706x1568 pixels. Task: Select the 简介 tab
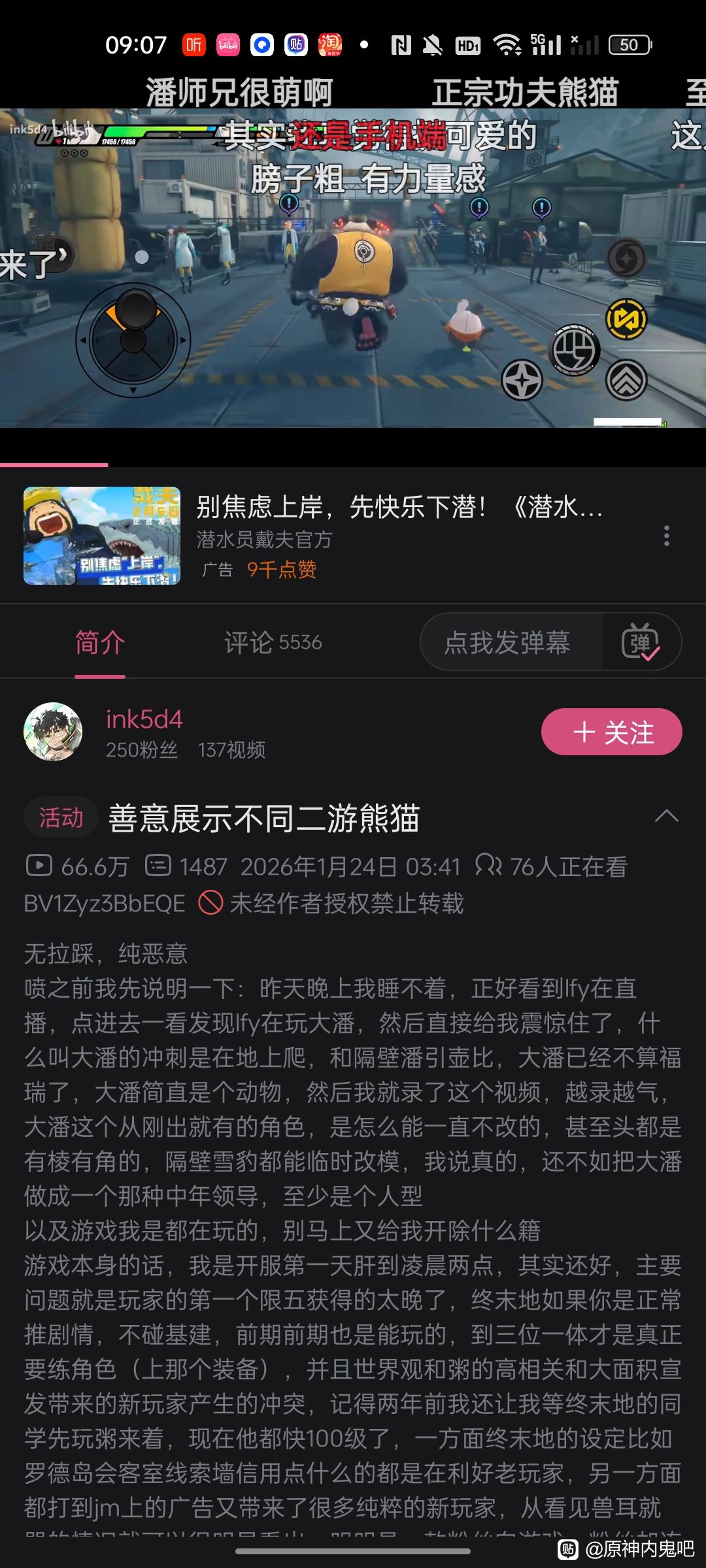[99, 643]
